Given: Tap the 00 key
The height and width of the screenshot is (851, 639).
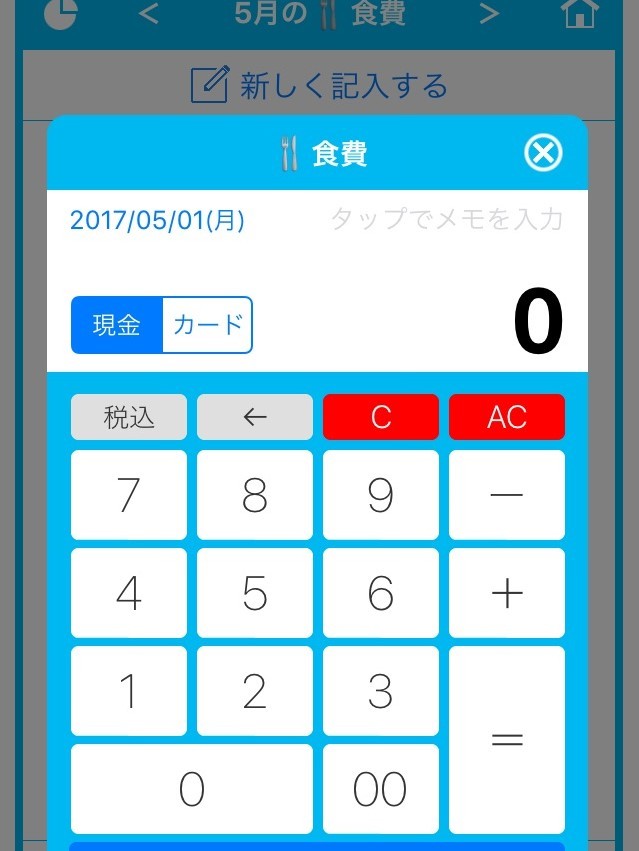Looking at the screenshot, I should (381, 789).
